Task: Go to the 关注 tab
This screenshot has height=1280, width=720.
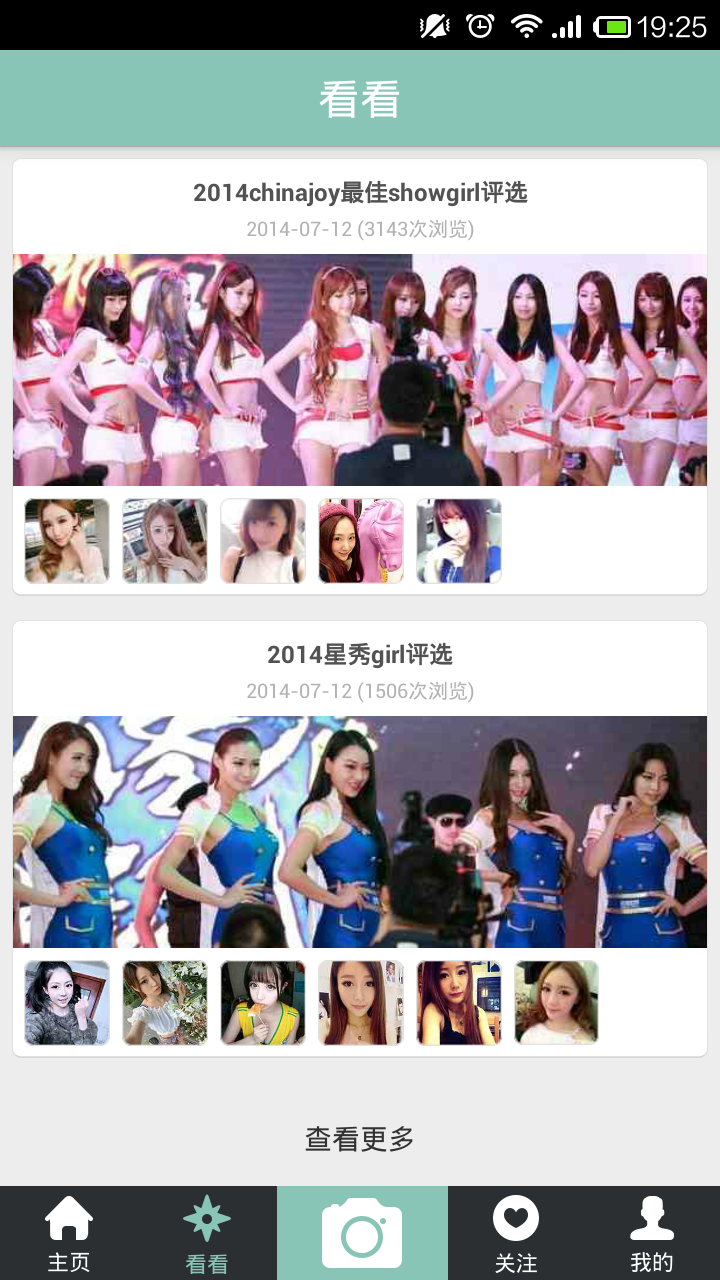Action: 516,1233
